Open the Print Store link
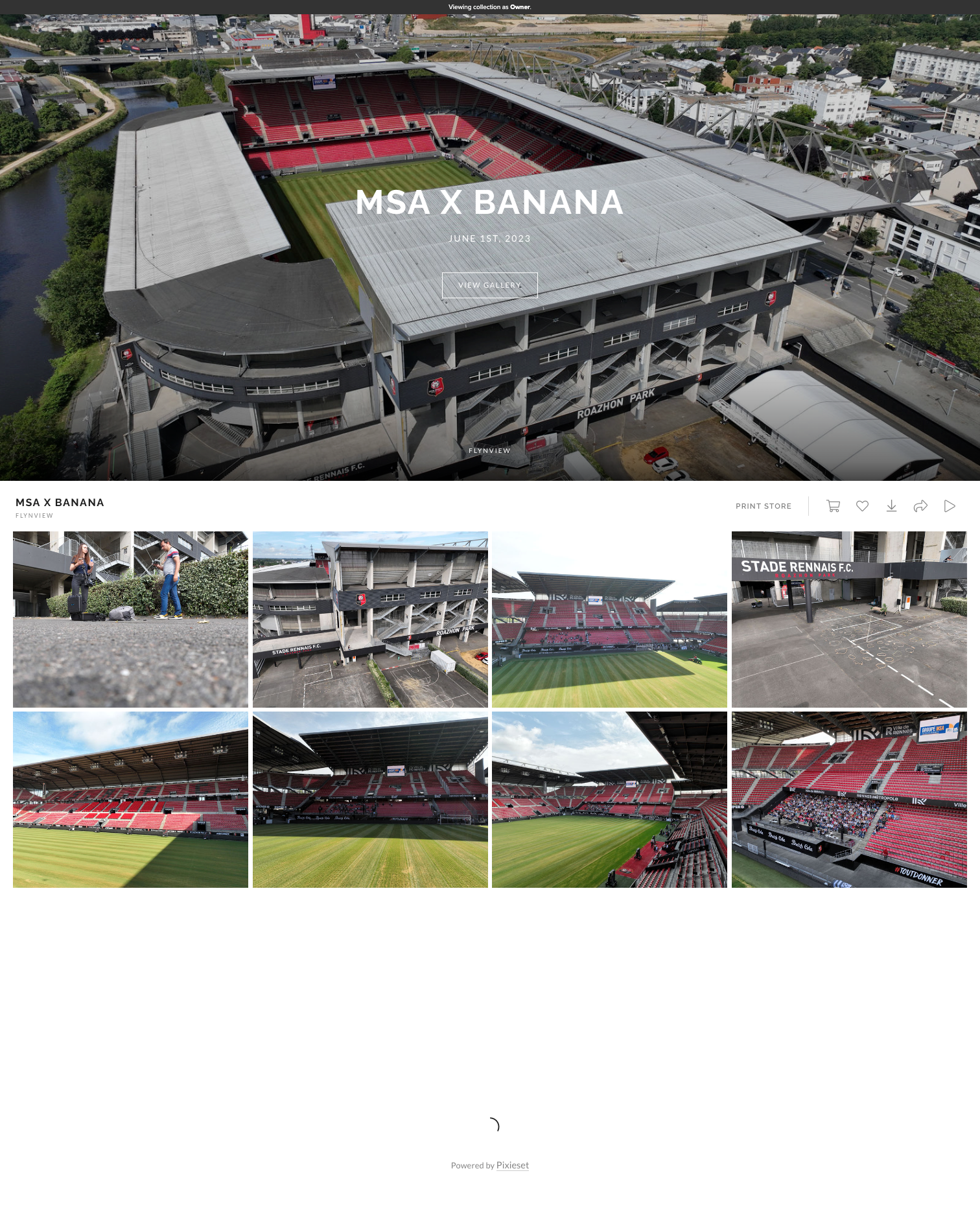This screenshot has height=1206, width=980. coord(763,506)
